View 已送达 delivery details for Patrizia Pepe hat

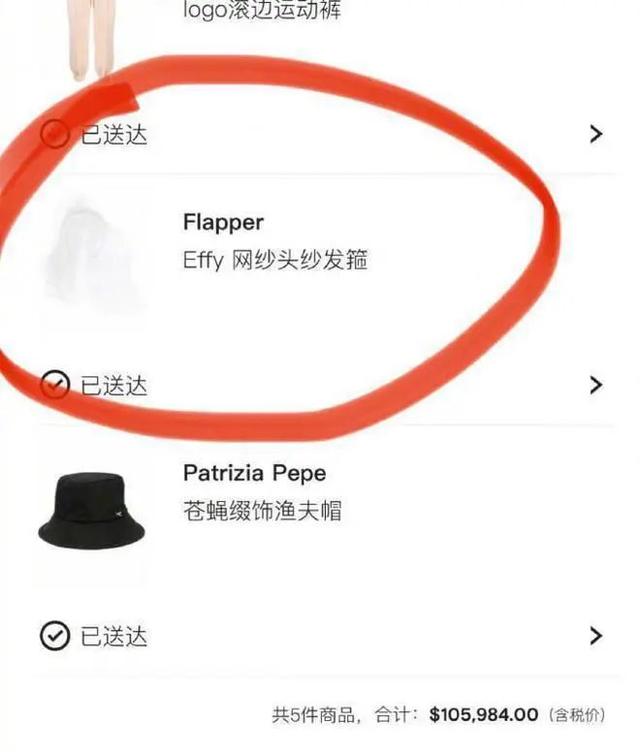pos(596,635)
